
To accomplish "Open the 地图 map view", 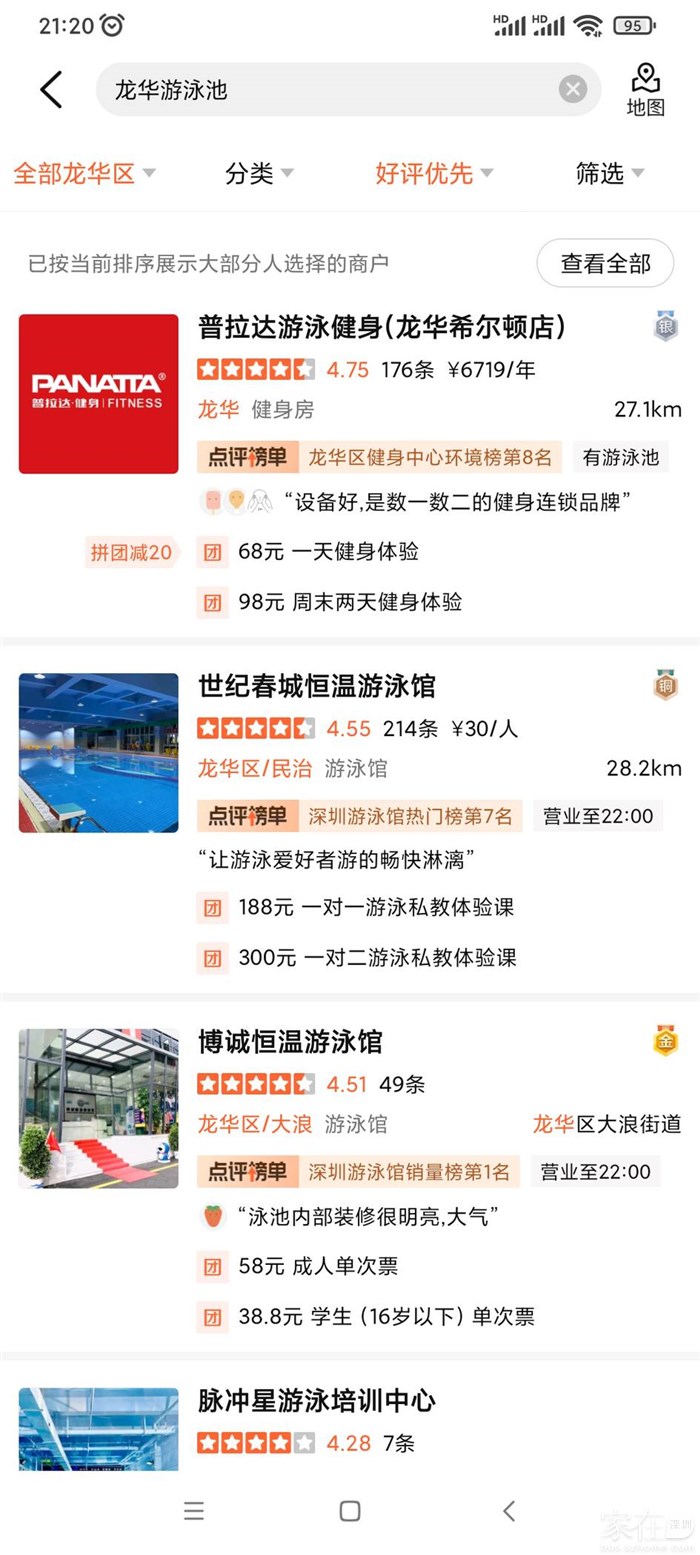I will pos(645,90).
